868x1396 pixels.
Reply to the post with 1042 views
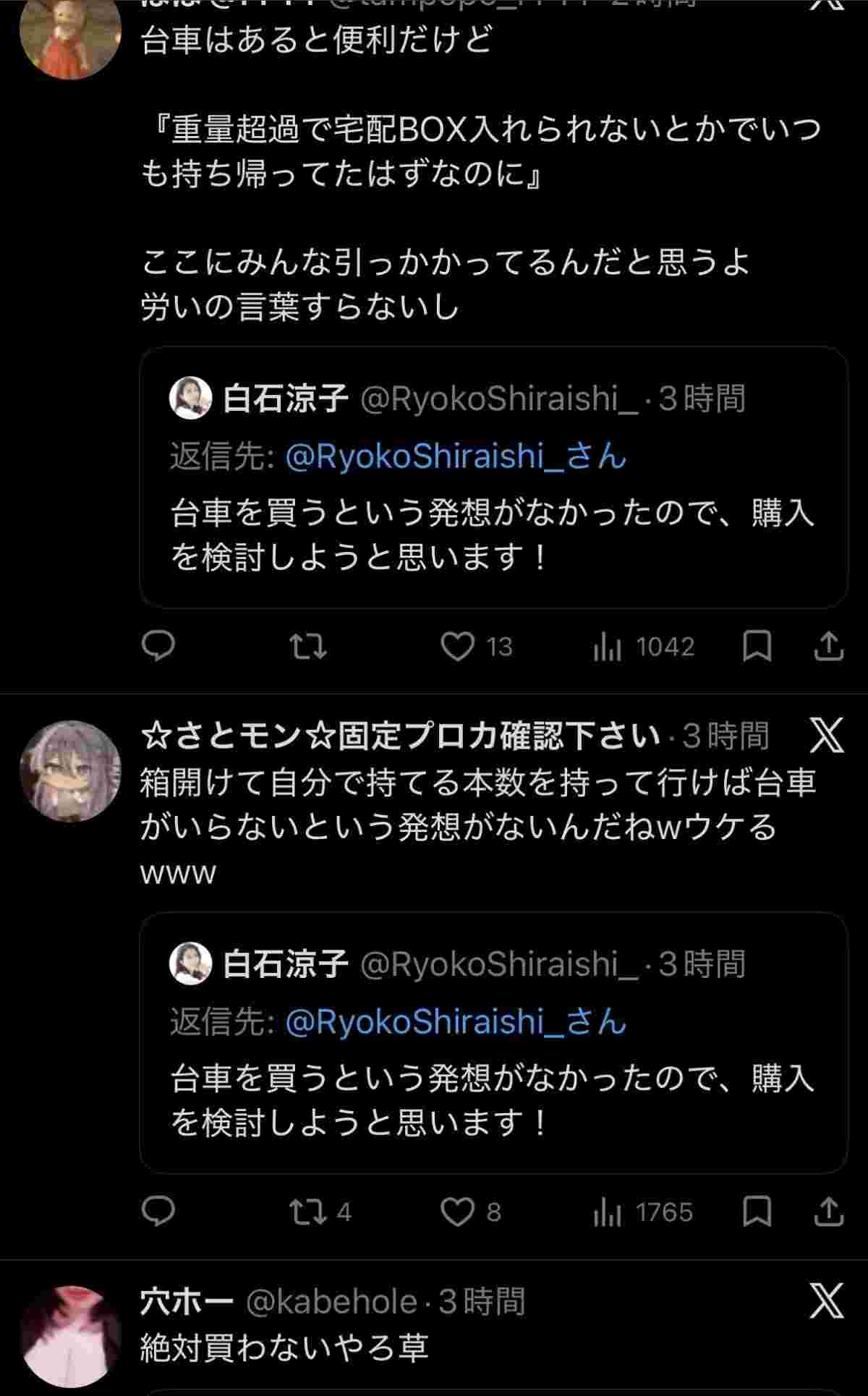[x=158, y=646]
